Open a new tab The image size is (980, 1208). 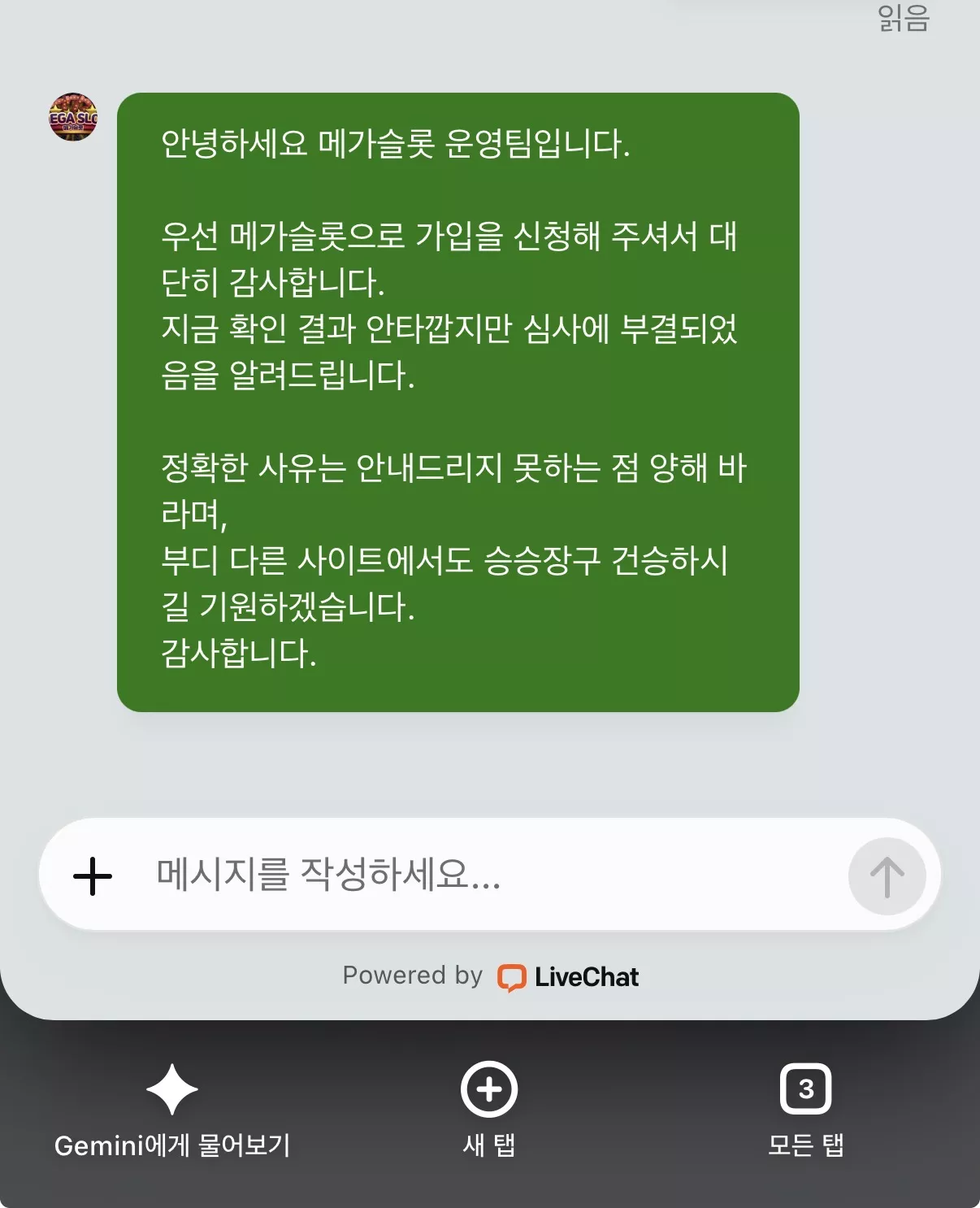point(489,1110)
